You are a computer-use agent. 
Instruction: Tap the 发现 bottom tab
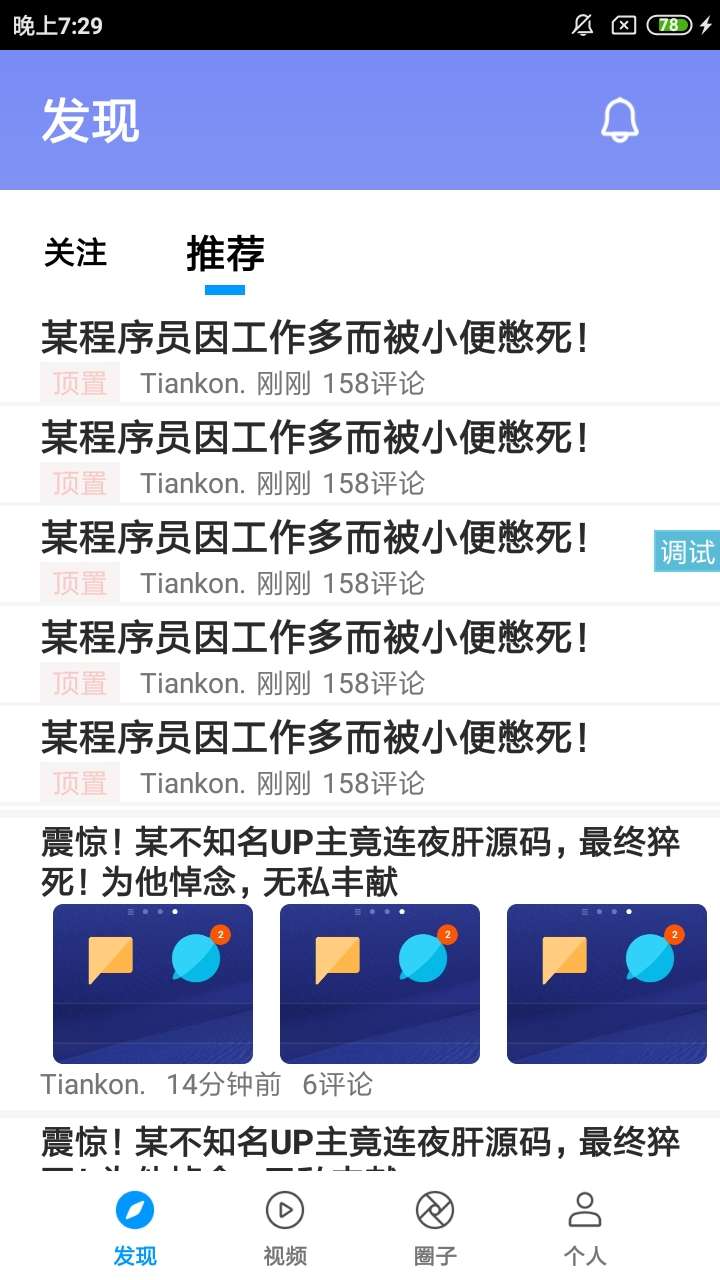pos(135,1228)
